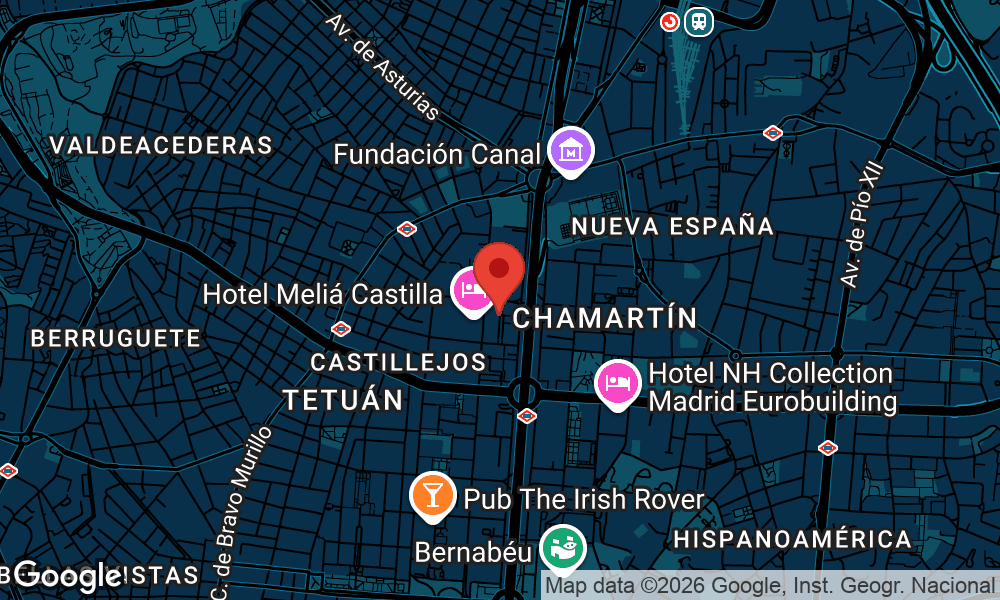Open Hotel NH Collection Madrid Eurobuilding pin

click(618, 385)
